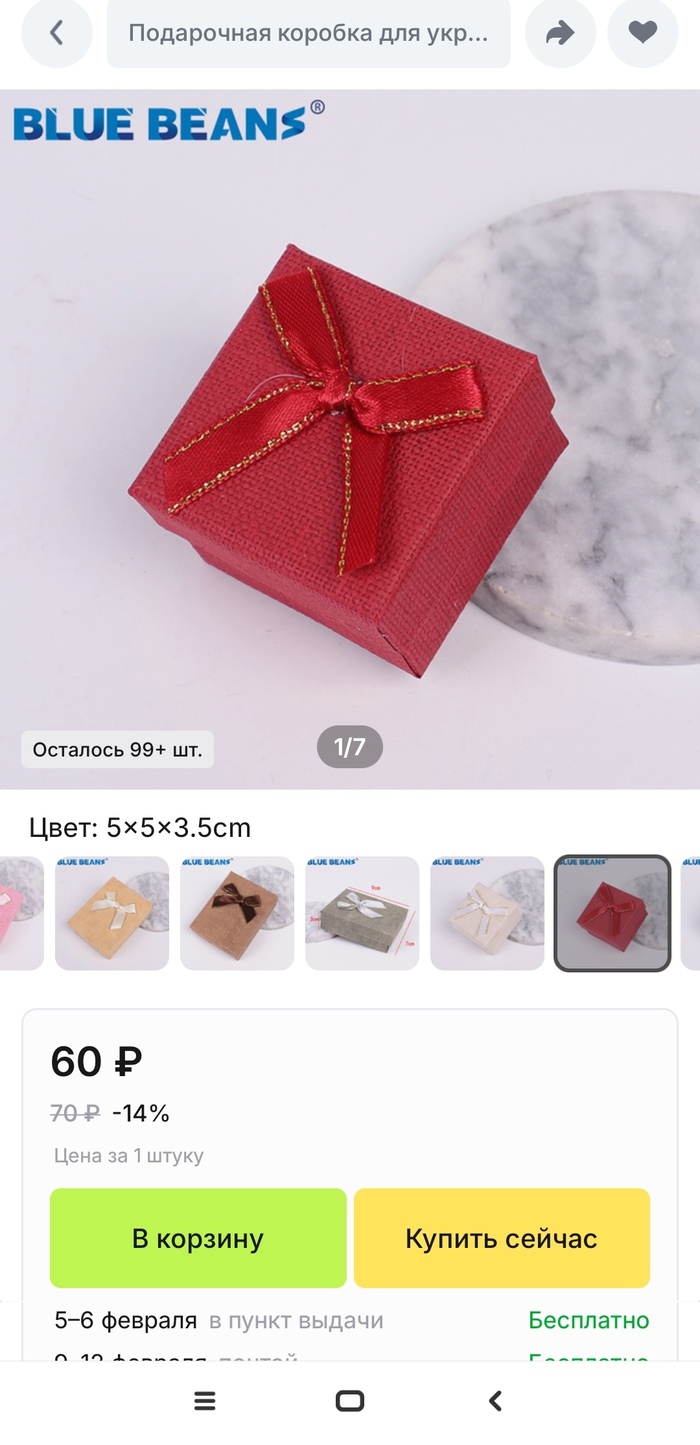The width and height of the screenshot is (700, 1445).
Task: Tap "Купить сейчас" to buy now
Action: (501, 1238)
